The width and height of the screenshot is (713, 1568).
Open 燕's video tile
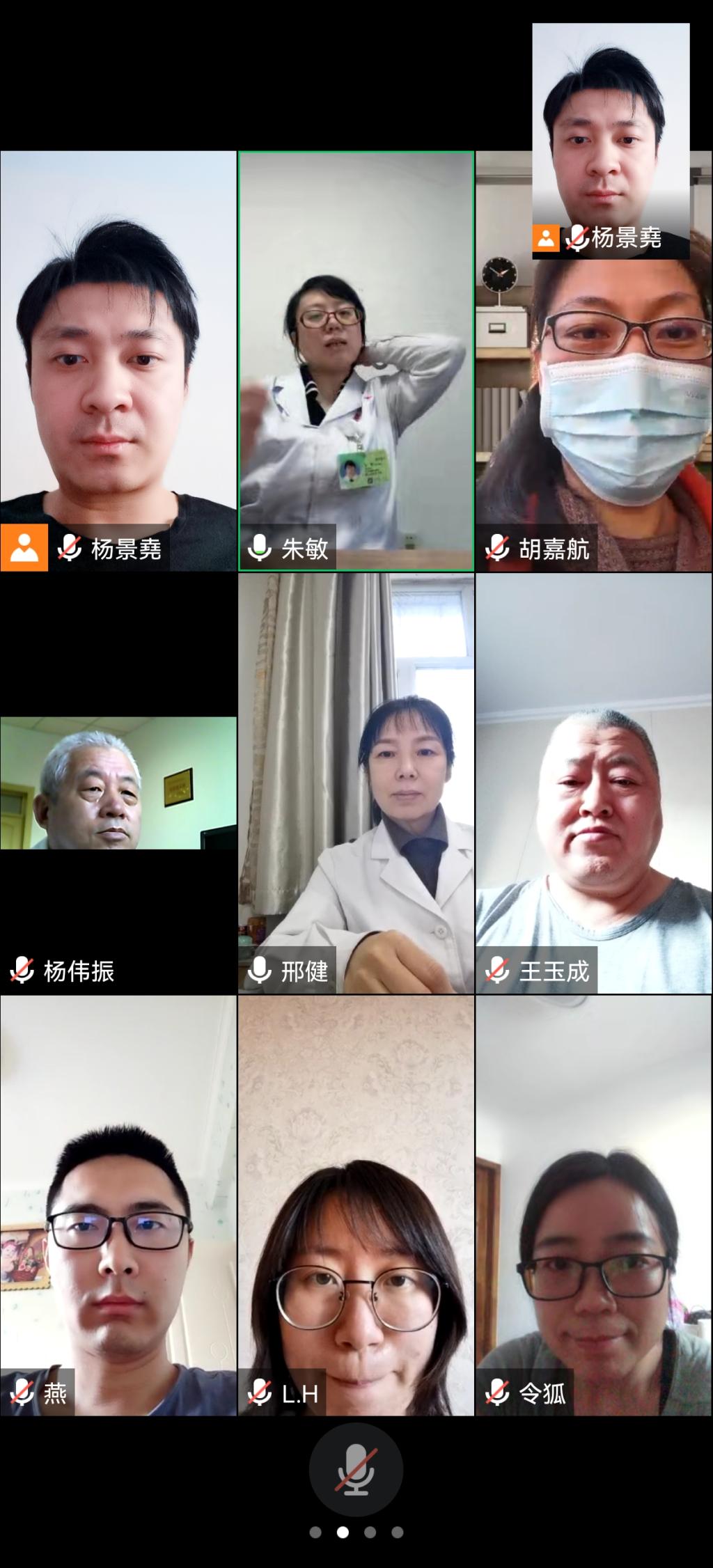click(118, 1205)
